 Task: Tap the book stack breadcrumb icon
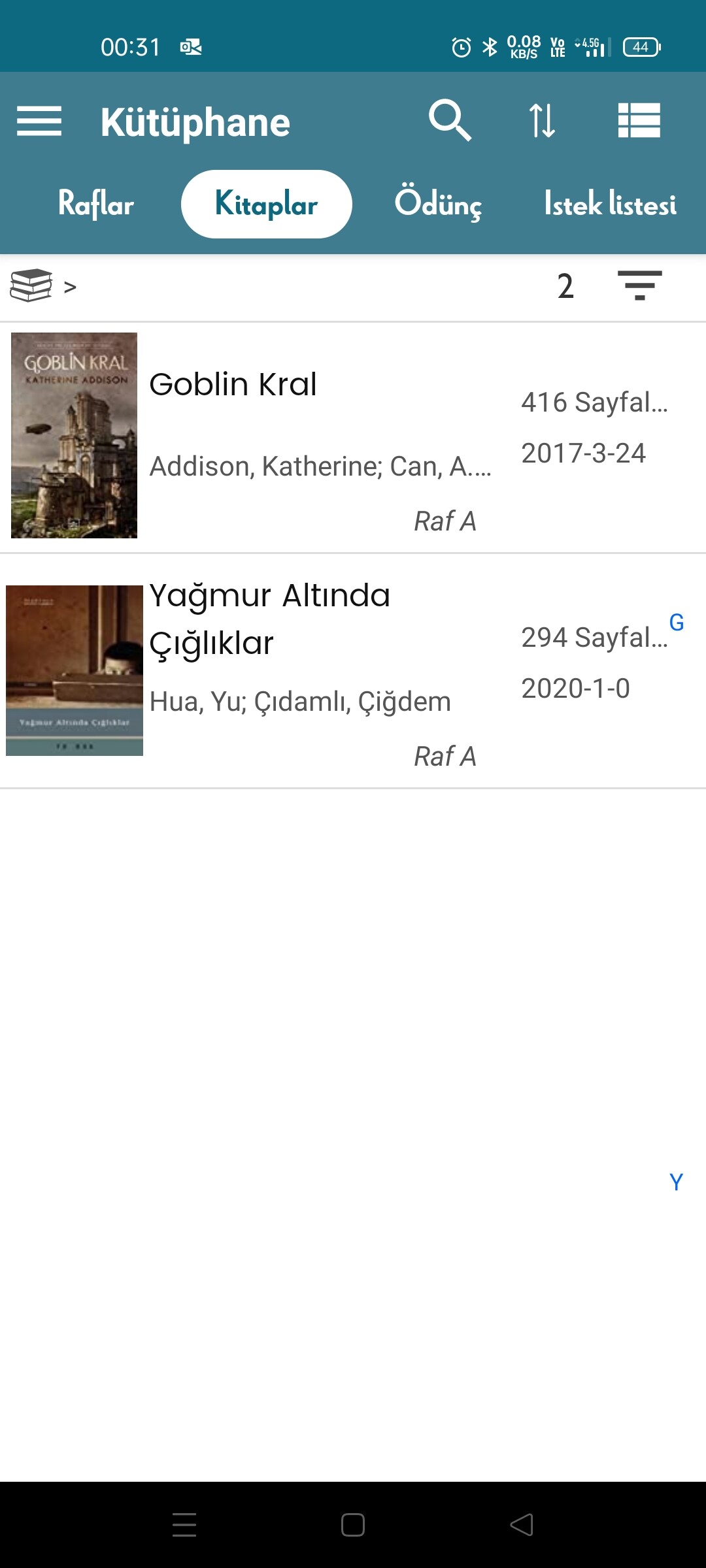click(x=31, y=286)
